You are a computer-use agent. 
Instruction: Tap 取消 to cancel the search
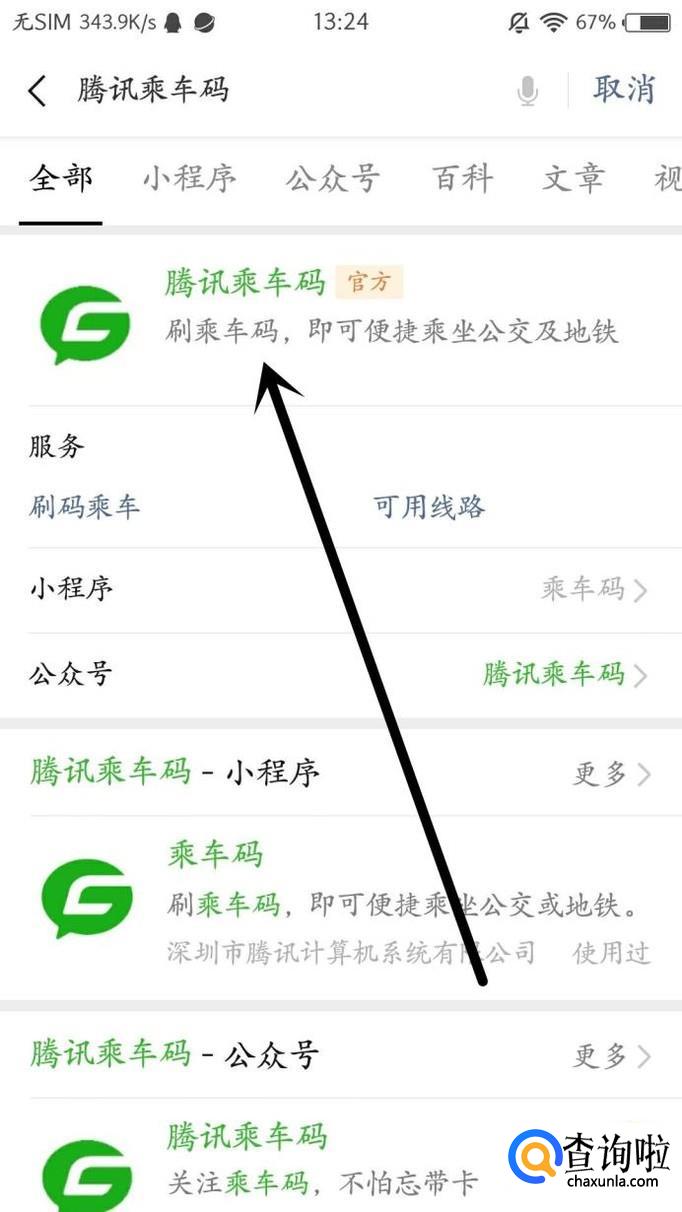[x=623, y=89]
